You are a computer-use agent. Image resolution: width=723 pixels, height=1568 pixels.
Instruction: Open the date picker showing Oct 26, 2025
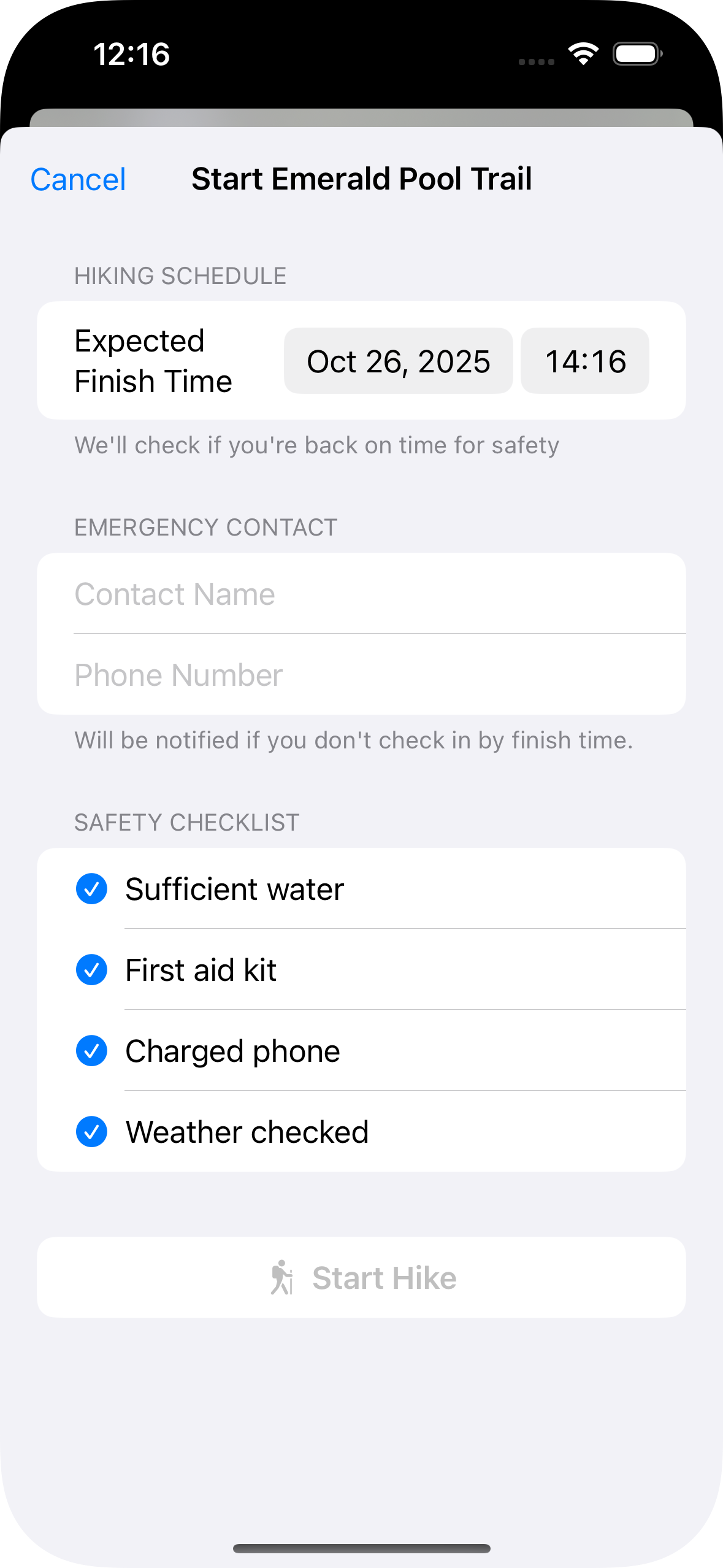[x=398, y=361]
